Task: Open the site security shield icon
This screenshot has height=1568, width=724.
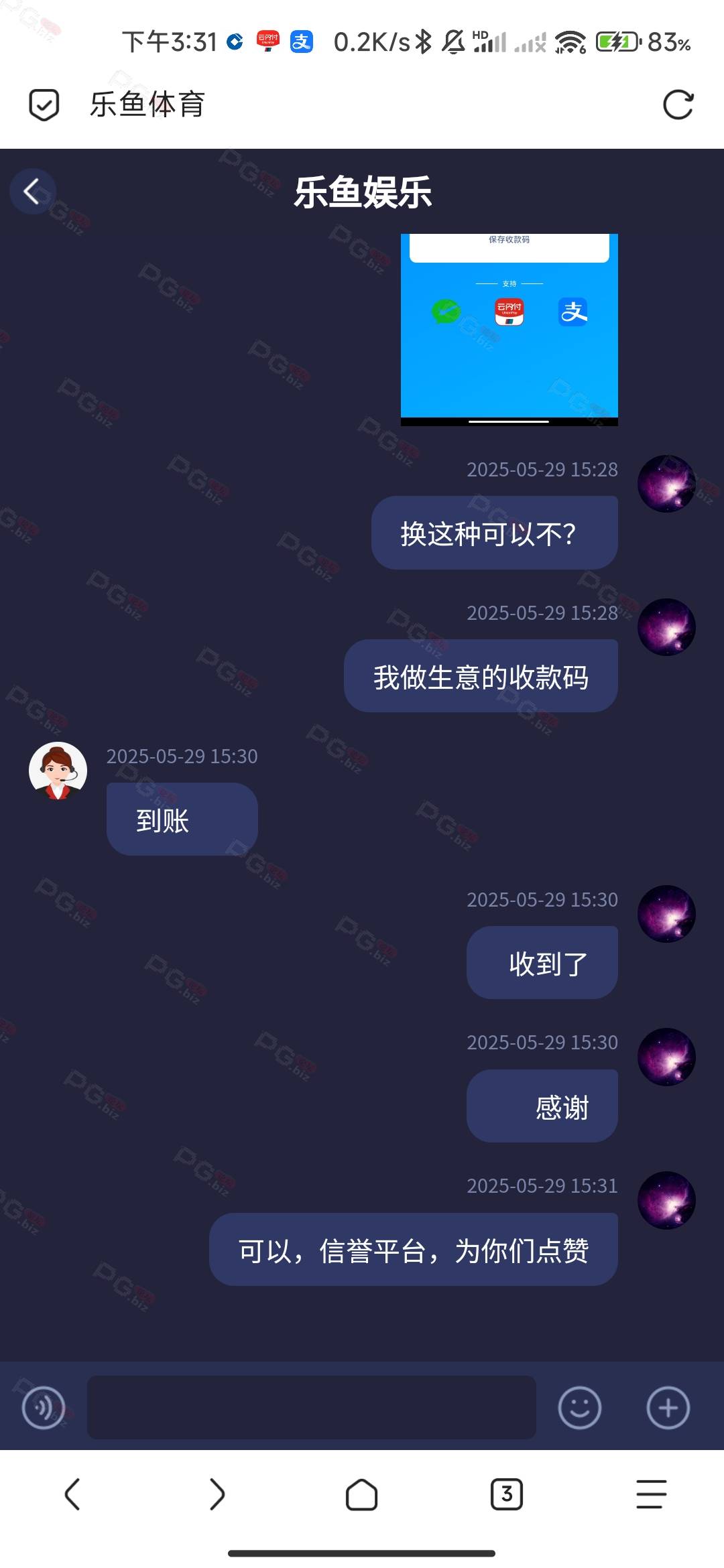Action: (x=44, y=105)
